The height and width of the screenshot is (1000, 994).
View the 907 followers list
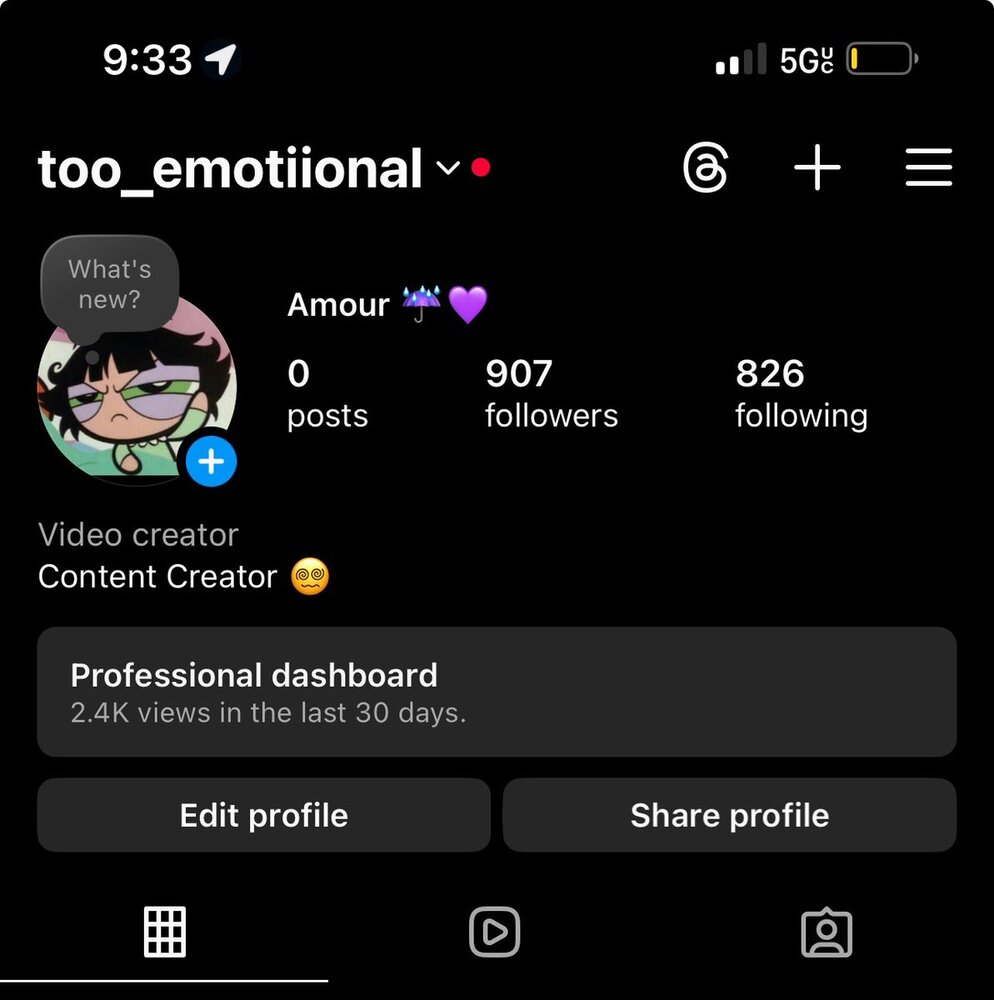[551, 393]
